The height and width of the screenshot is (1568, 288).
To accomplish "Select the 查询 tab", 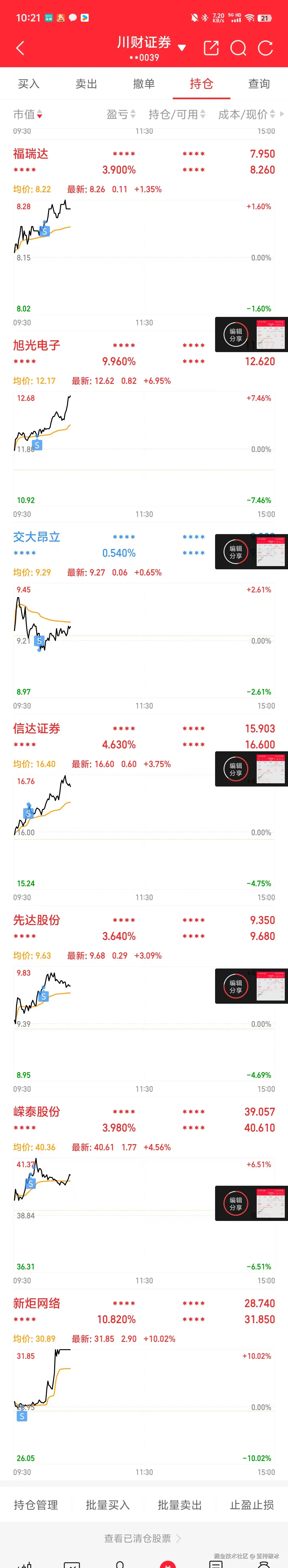I will [259, 83].
